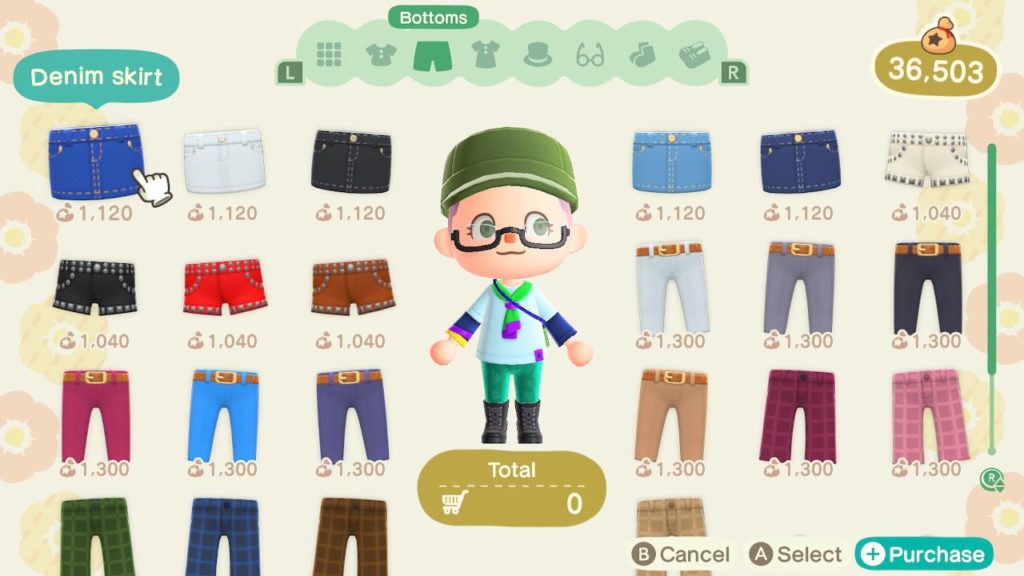Switch to the tops shirt tab

click(x=380, y=55)
